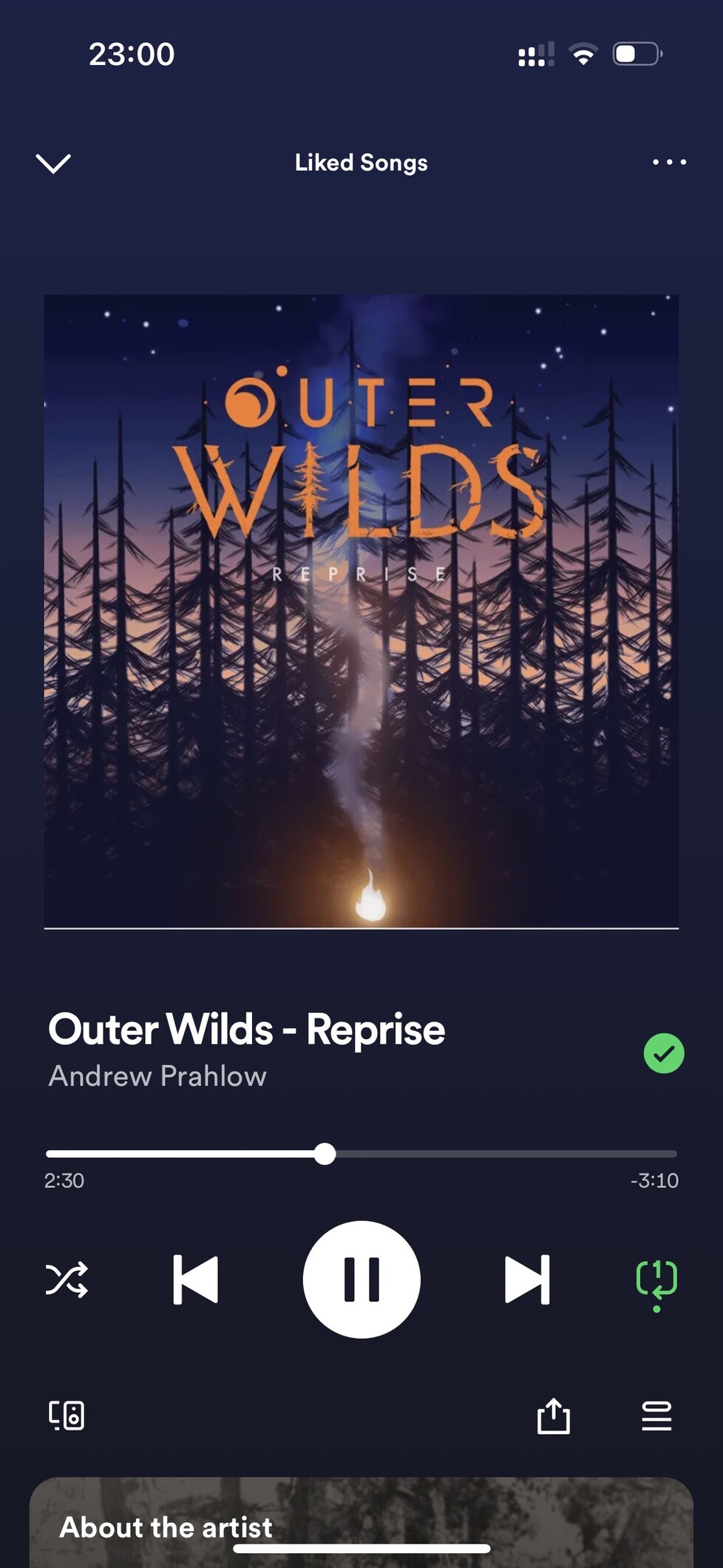This screenshot has width=723, height=1568.
Task: Share Outer Wilds - Reprise
Action: coord(553,1416)
